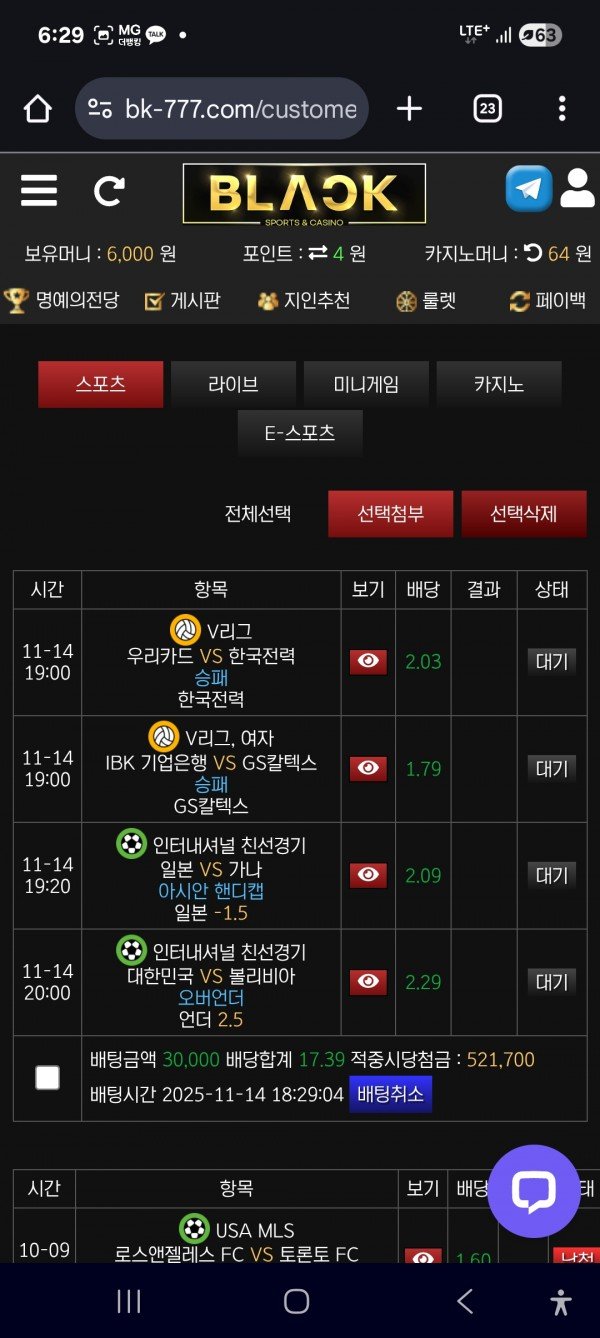Tap 선택삭제 button

[523, 514]
